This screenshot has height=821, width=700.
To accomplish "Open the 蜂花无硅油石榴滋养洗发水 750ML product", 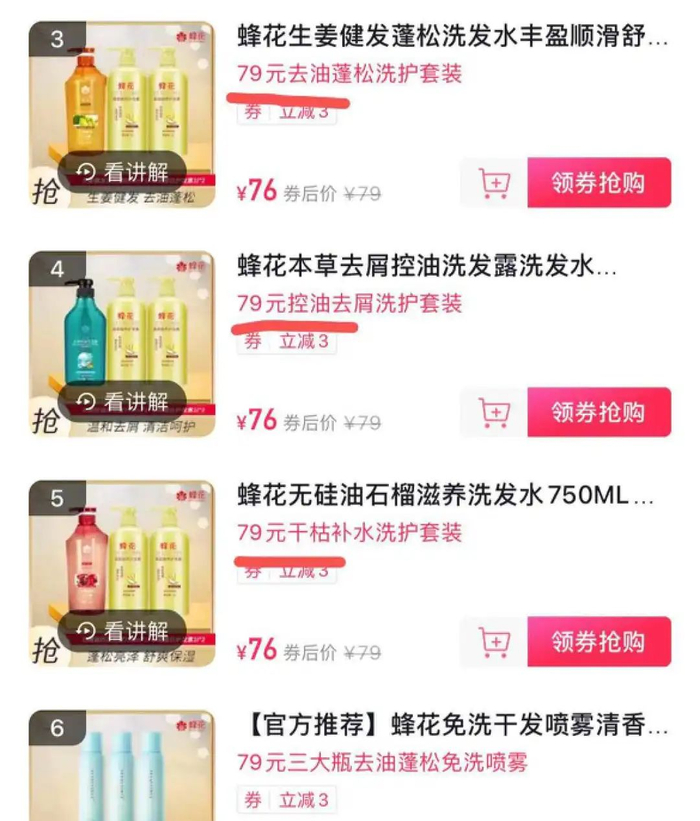I will point(446,495).
